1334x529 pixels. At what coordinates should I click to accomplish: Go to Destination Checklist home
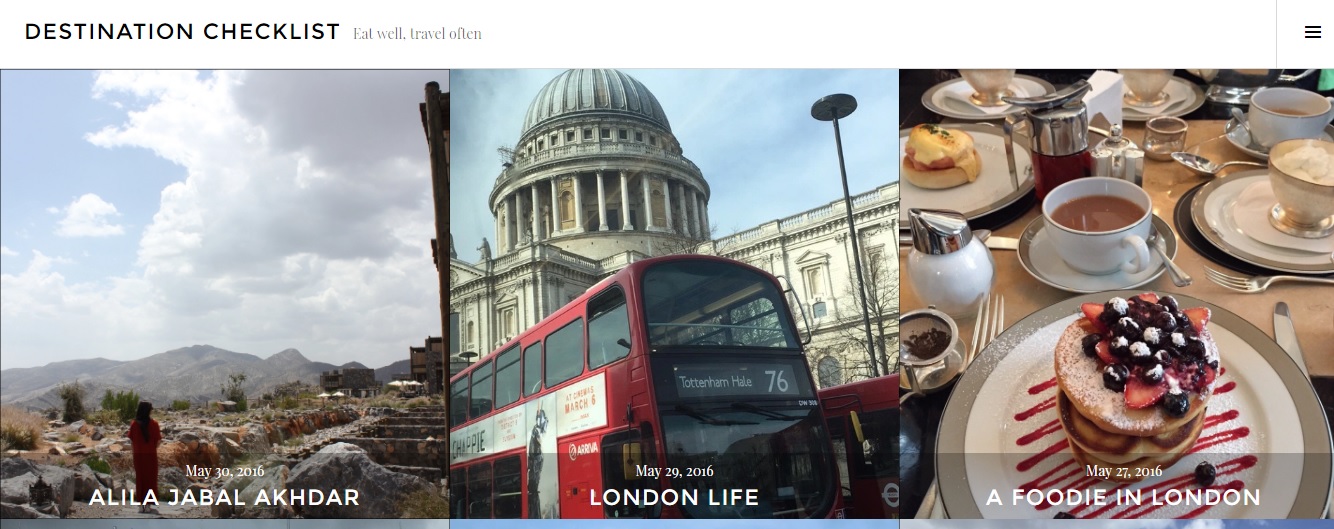pos(182,32)
